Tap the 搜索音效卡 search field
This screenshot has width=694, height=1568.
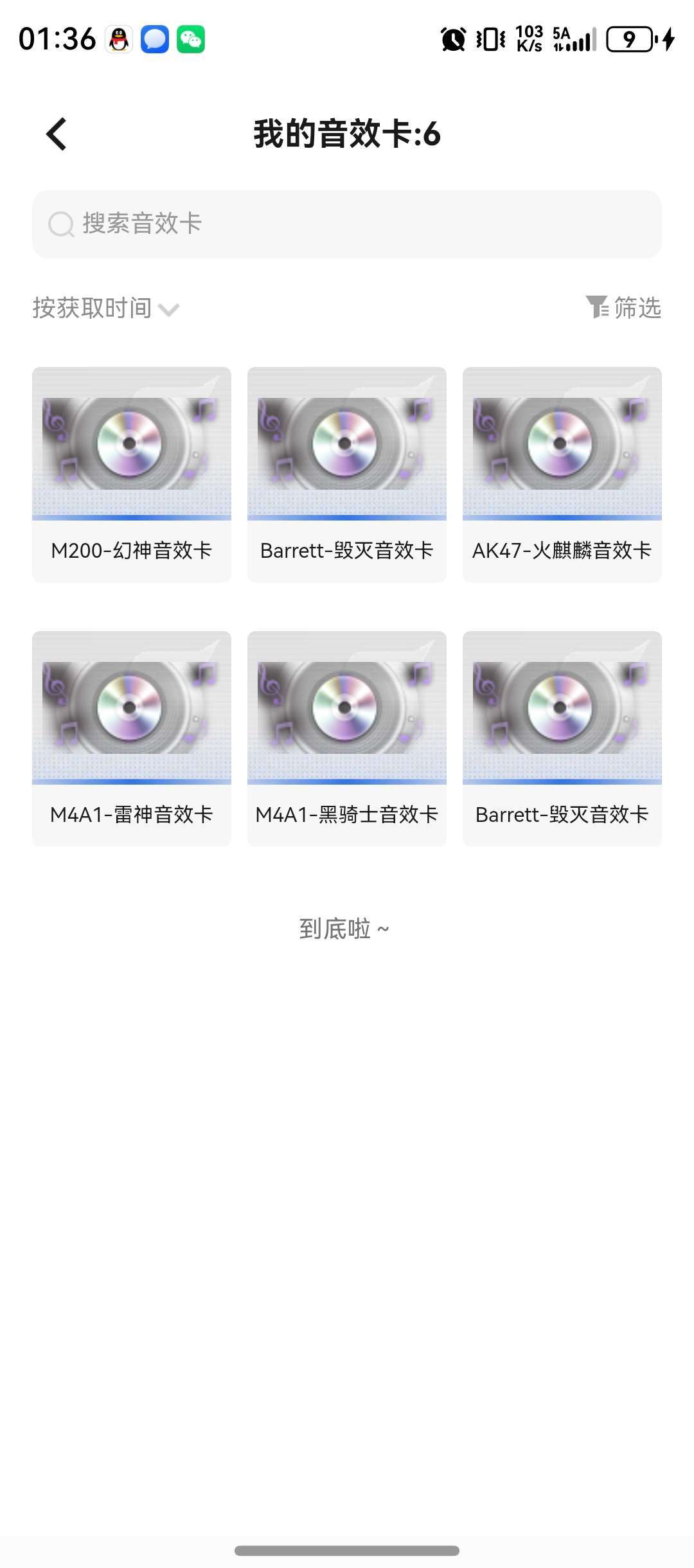347,224
